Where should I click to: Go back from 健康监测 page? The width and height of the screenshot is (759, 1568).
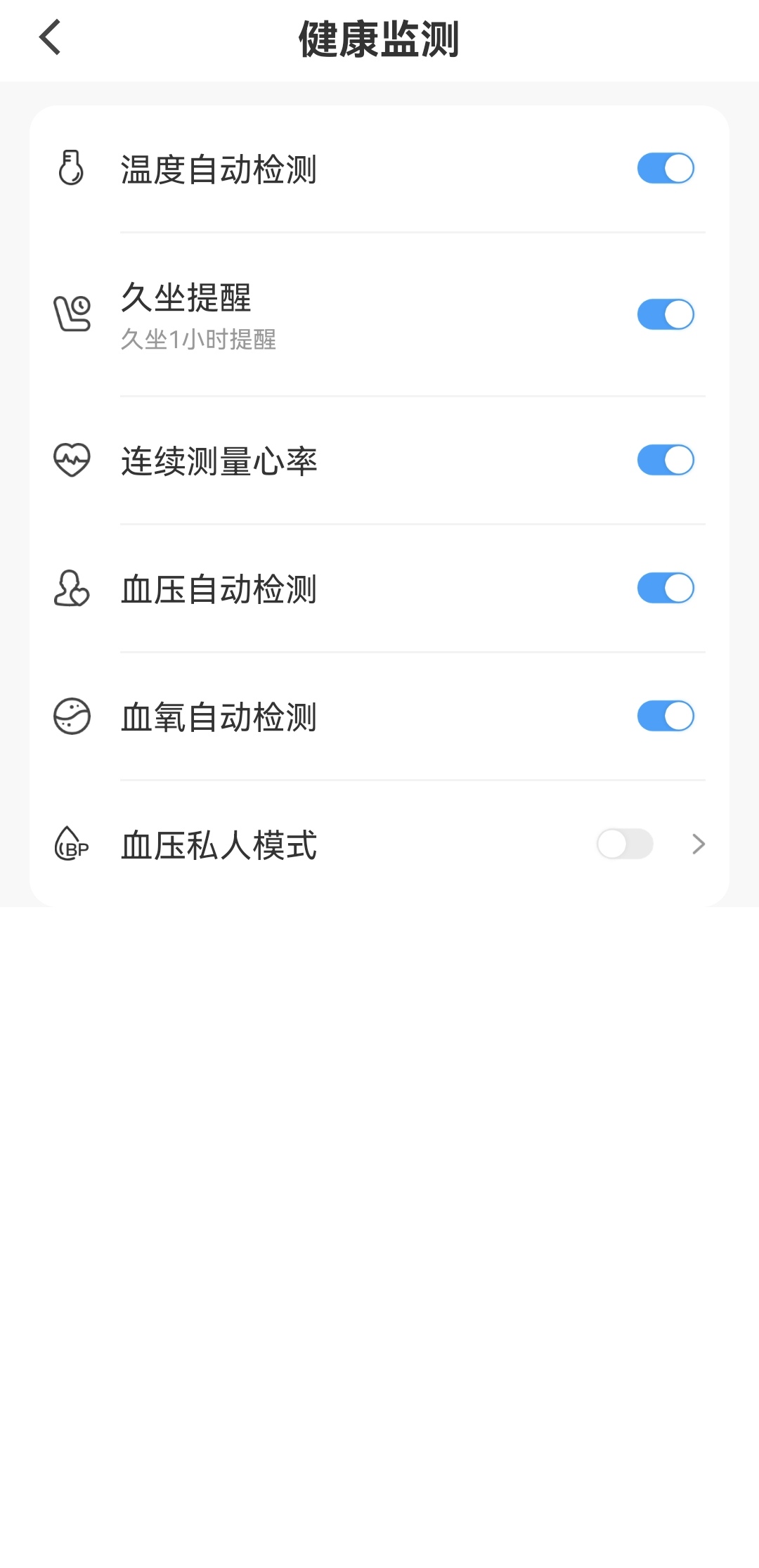coord(50,38)
